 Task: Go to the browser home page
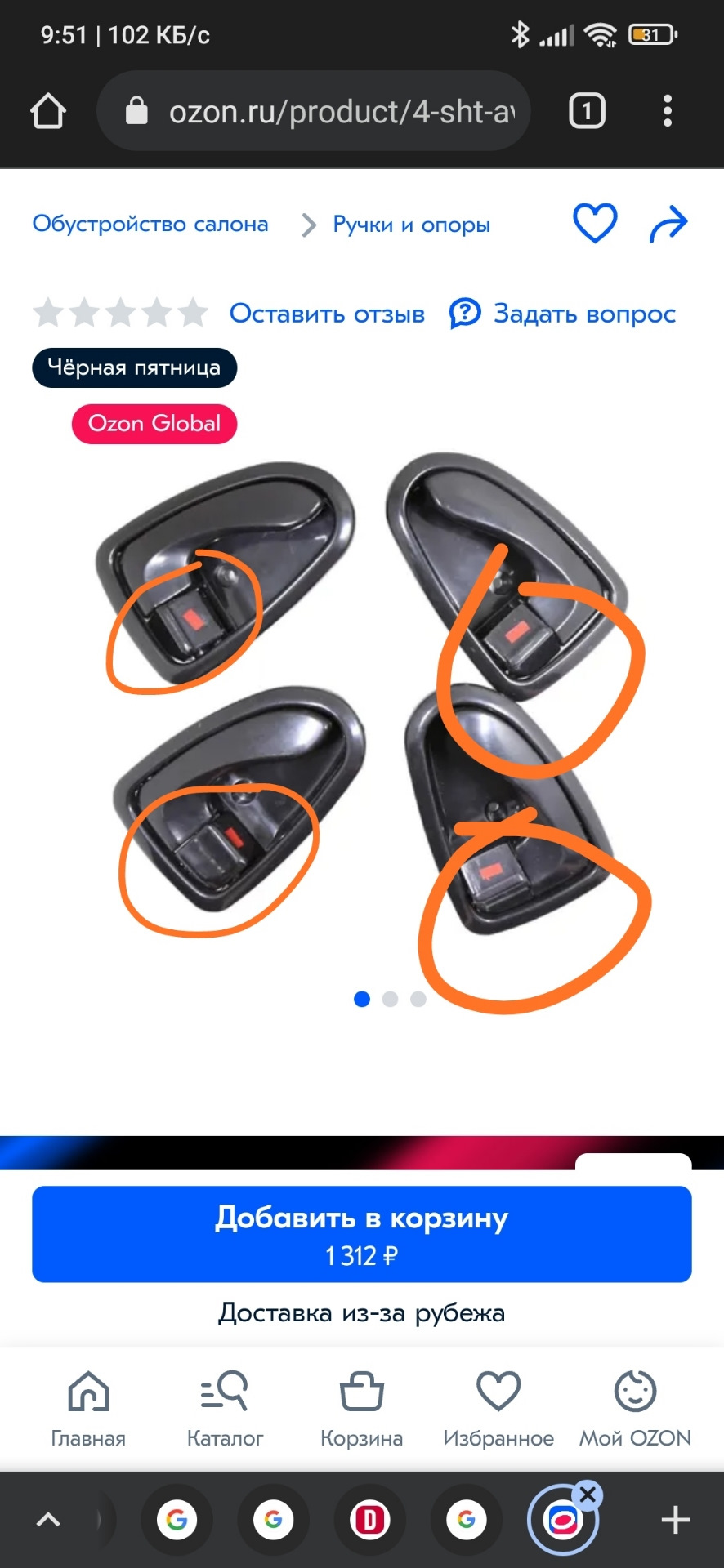point(48,111)
